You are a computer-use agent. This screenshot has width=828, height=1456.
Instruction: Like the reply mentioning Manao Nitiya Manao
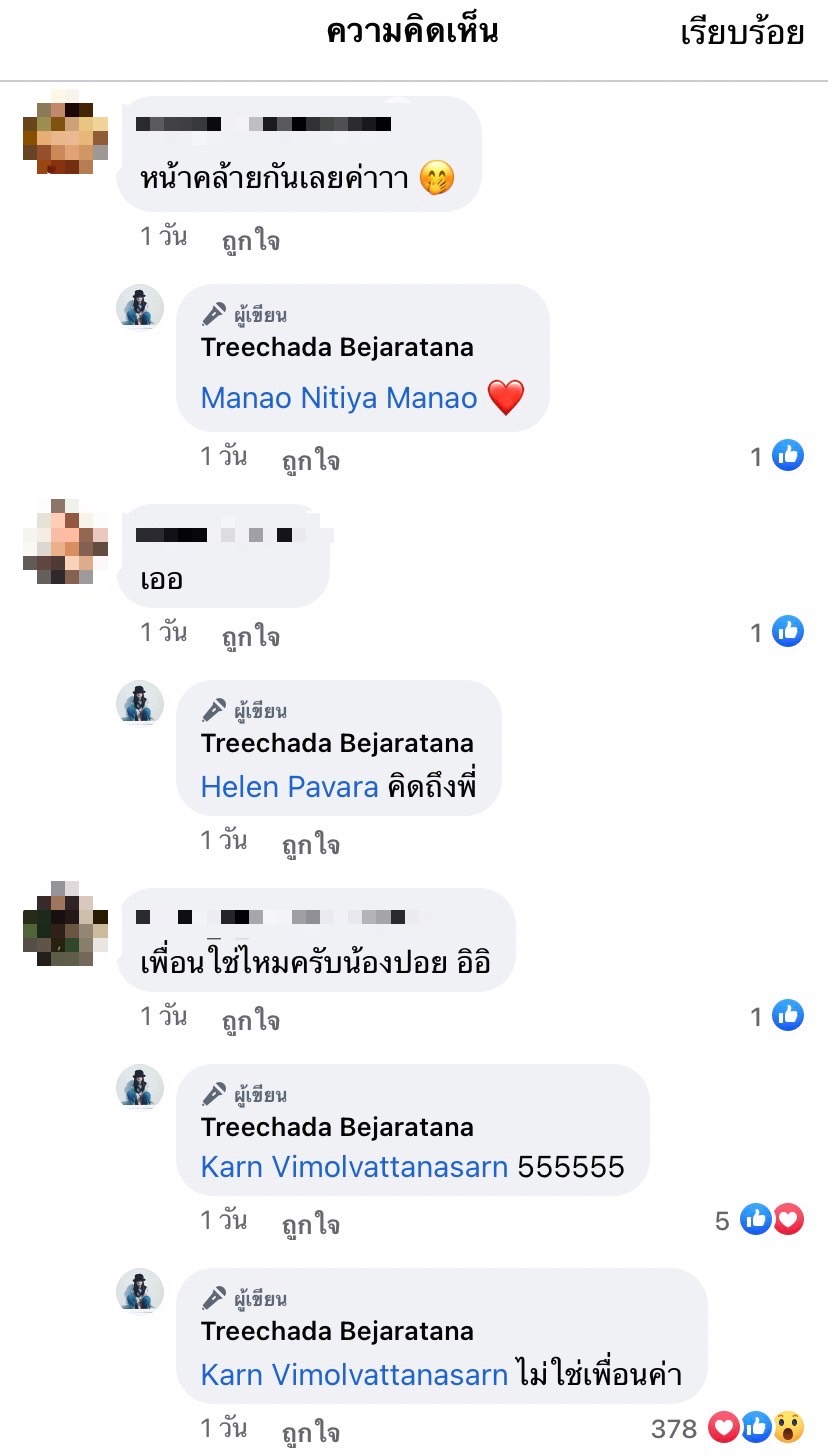click(x=310, y=461)
